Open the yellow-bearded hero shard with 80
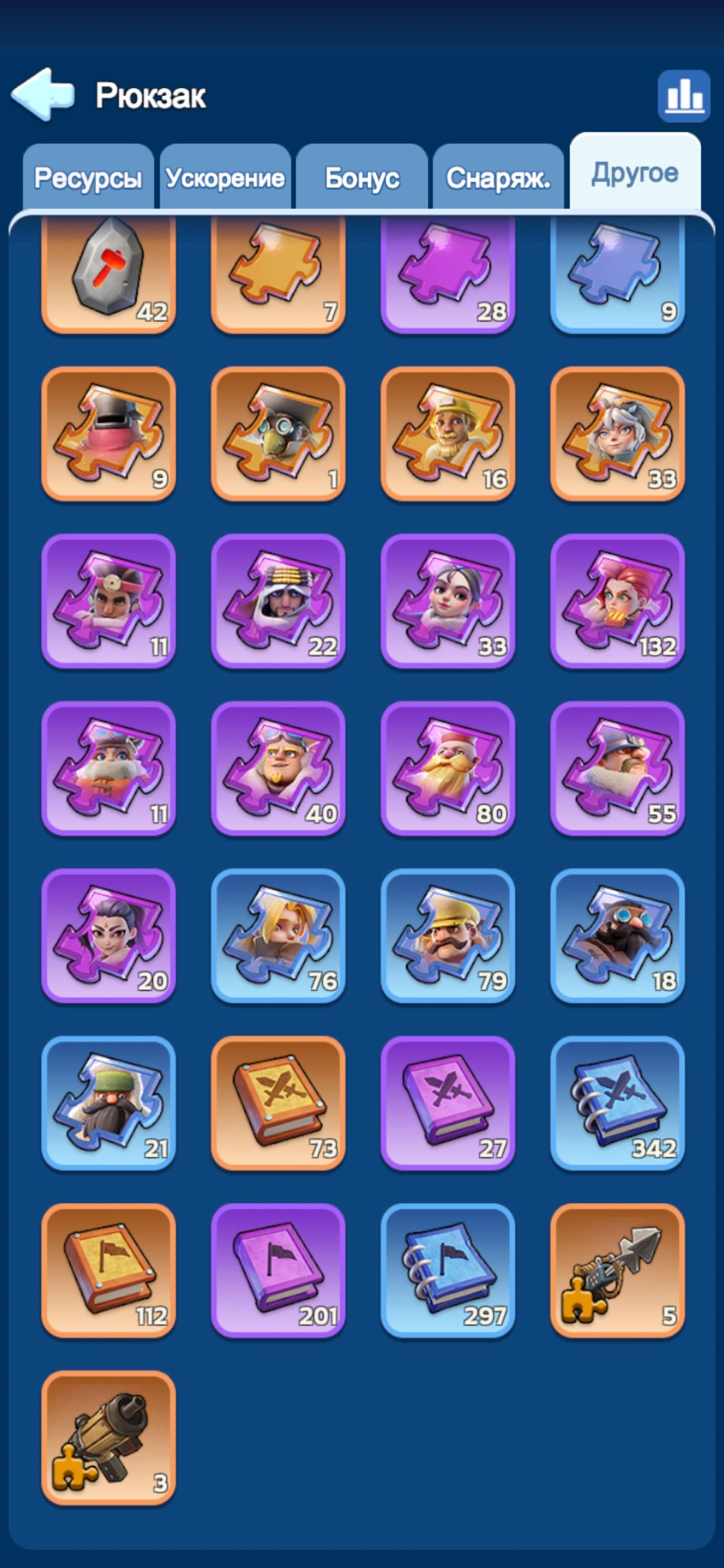The height and width of the screenshot is (1568, 724). tap(447, 768)
